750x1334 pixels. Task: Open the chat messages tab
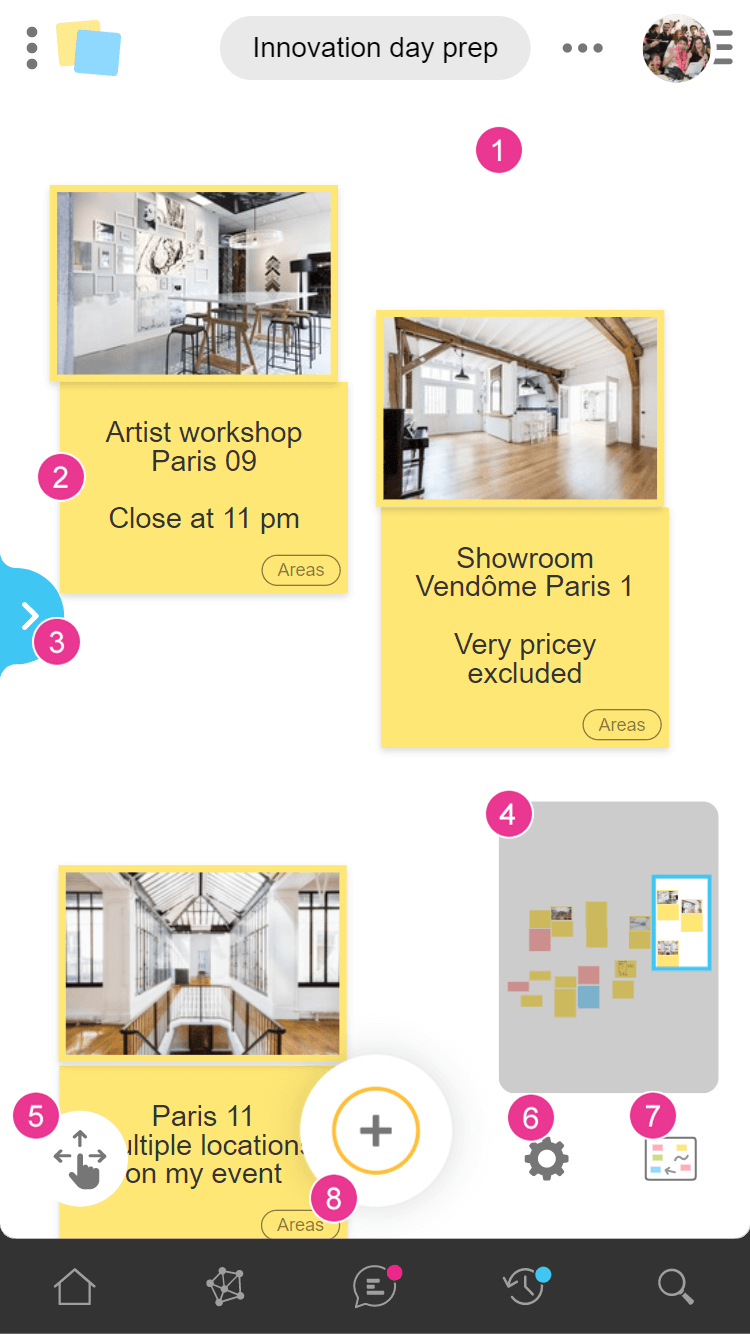click(x=375, y=1287)
